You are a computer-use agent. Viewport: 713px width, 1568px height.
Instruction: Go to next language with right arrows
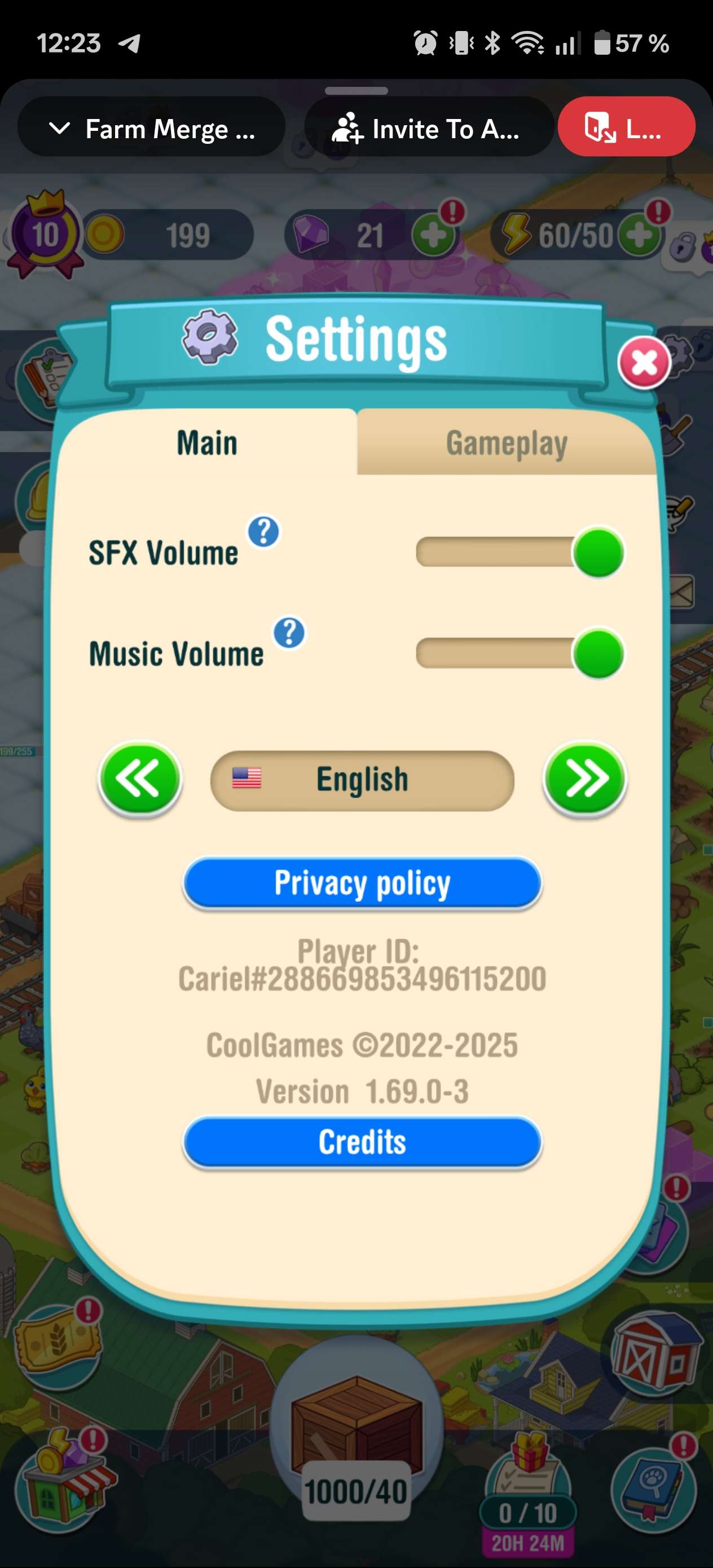(584, 778)
